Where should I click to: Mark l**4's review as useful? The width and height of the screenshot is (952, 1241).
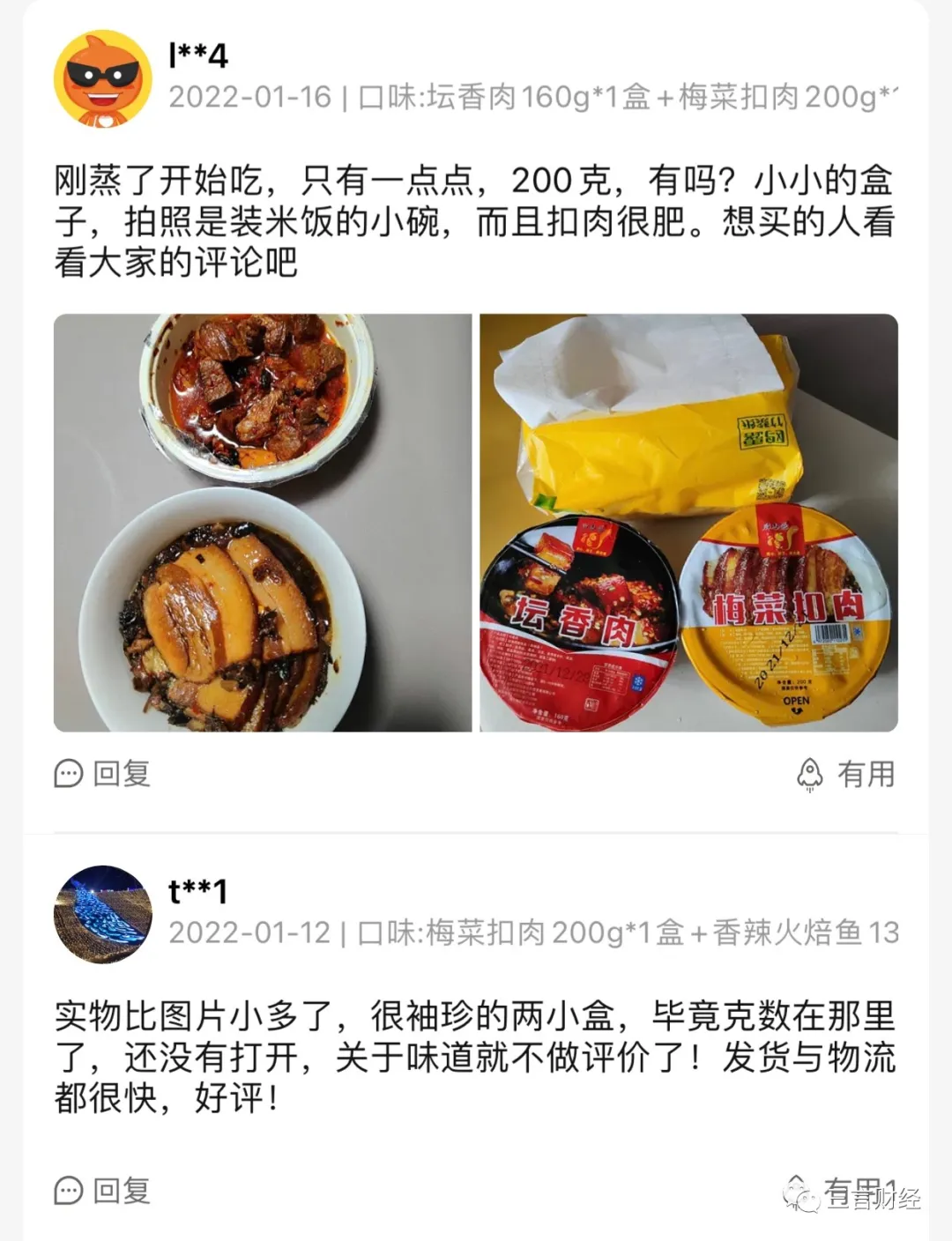pyautogui.click(x=845, y=774)
